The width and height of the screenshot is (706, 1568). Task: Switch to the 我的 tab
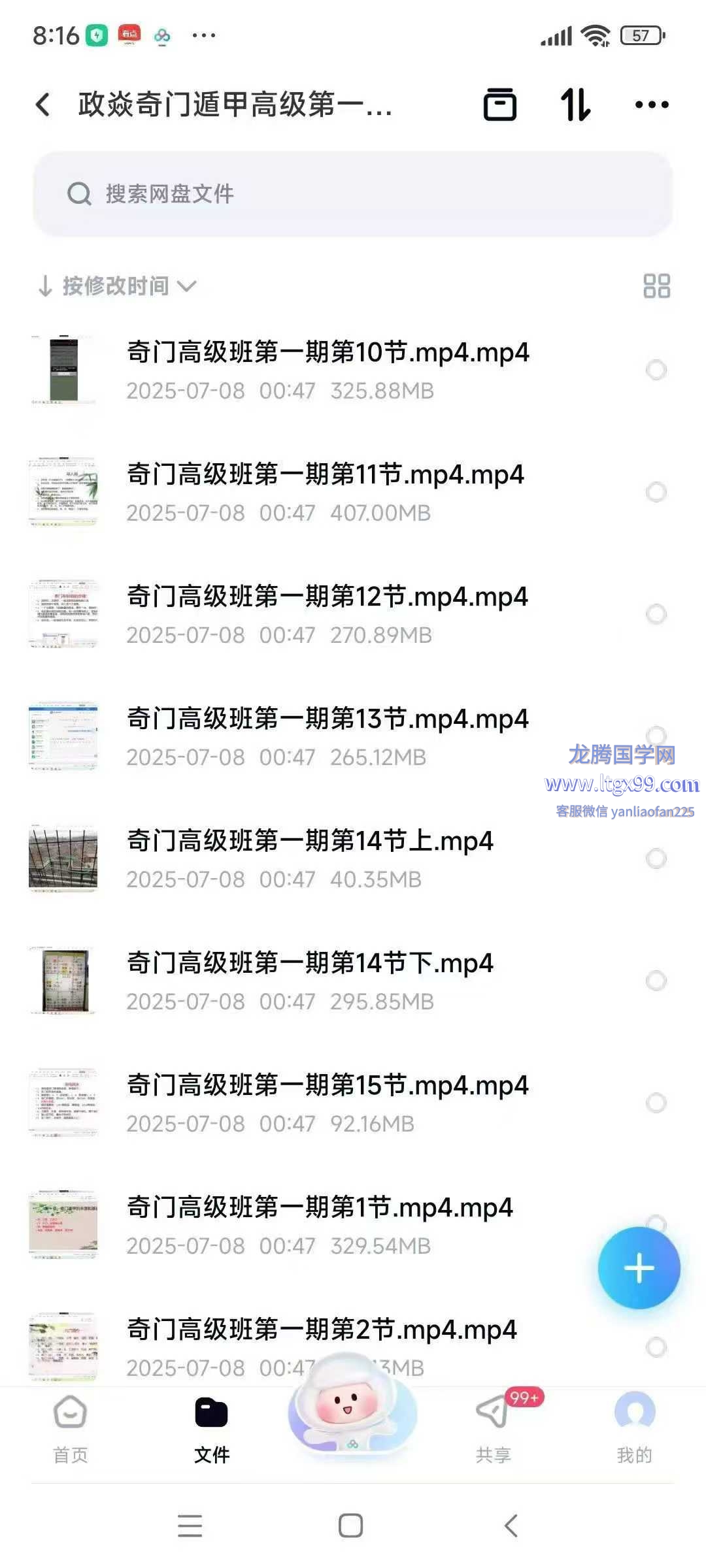(x=634, y=1429)
